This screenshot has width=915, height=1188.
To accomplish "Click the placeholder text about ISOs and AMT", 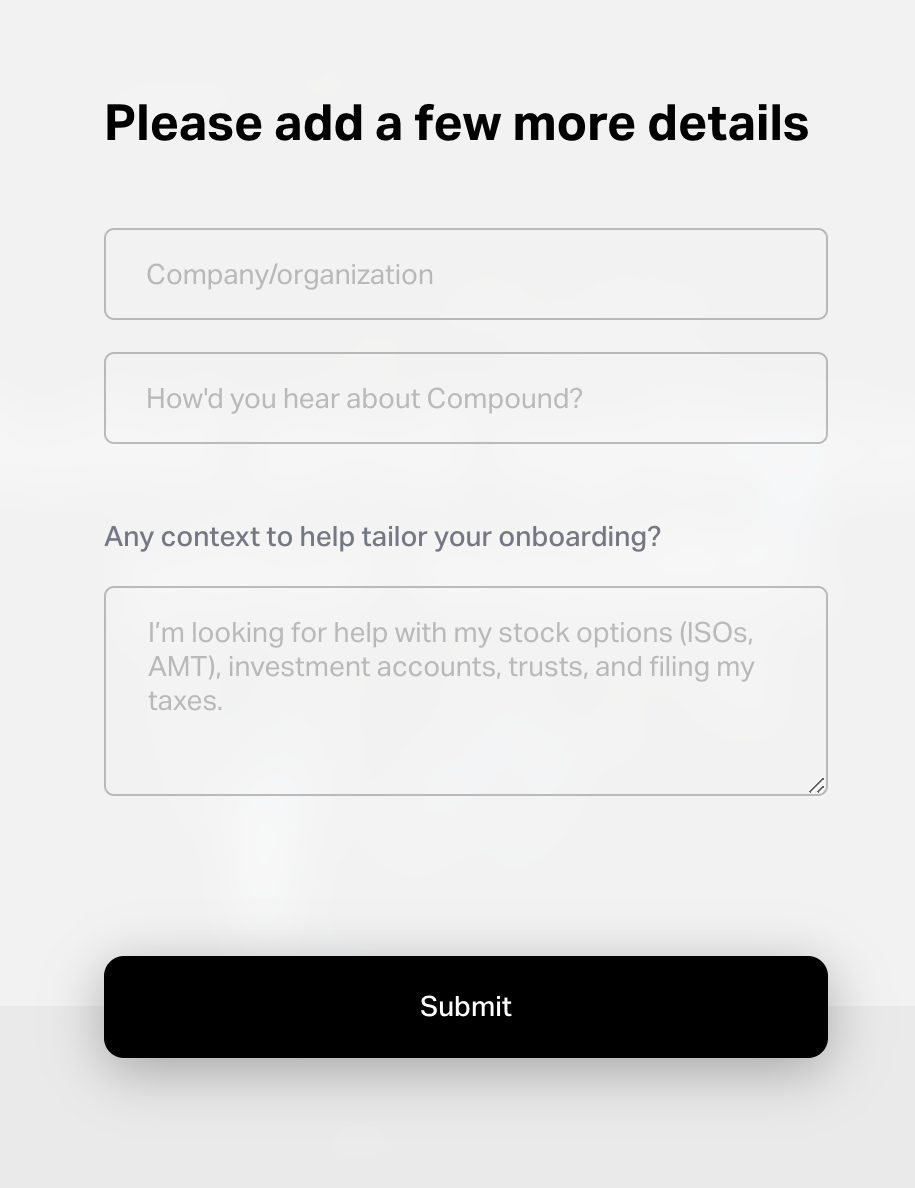I will coord(450,666).
